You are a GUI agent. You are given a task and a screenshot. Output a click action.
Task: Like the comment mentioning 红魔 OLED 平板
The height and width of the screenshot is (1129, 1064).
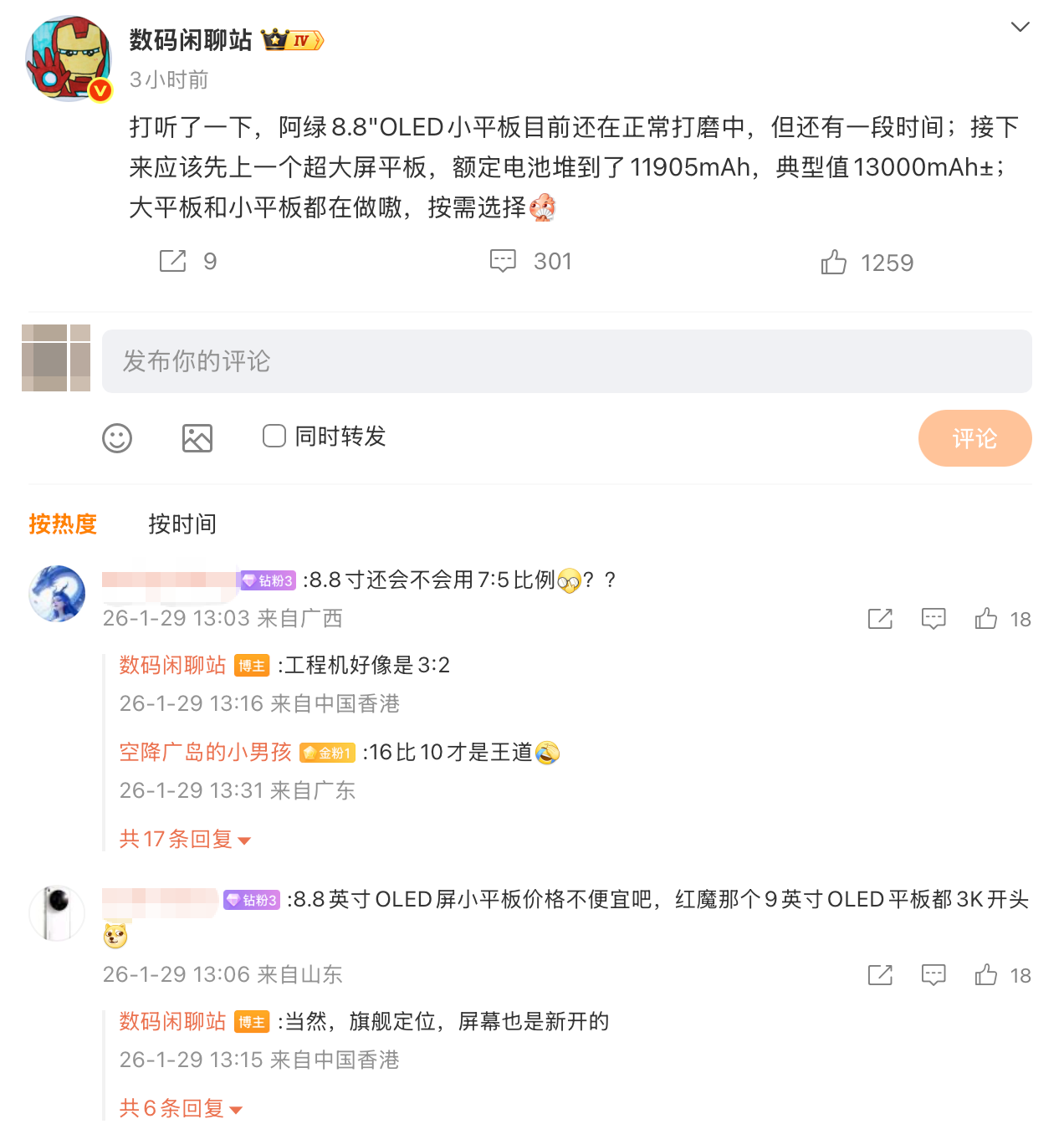click(986, 975)
